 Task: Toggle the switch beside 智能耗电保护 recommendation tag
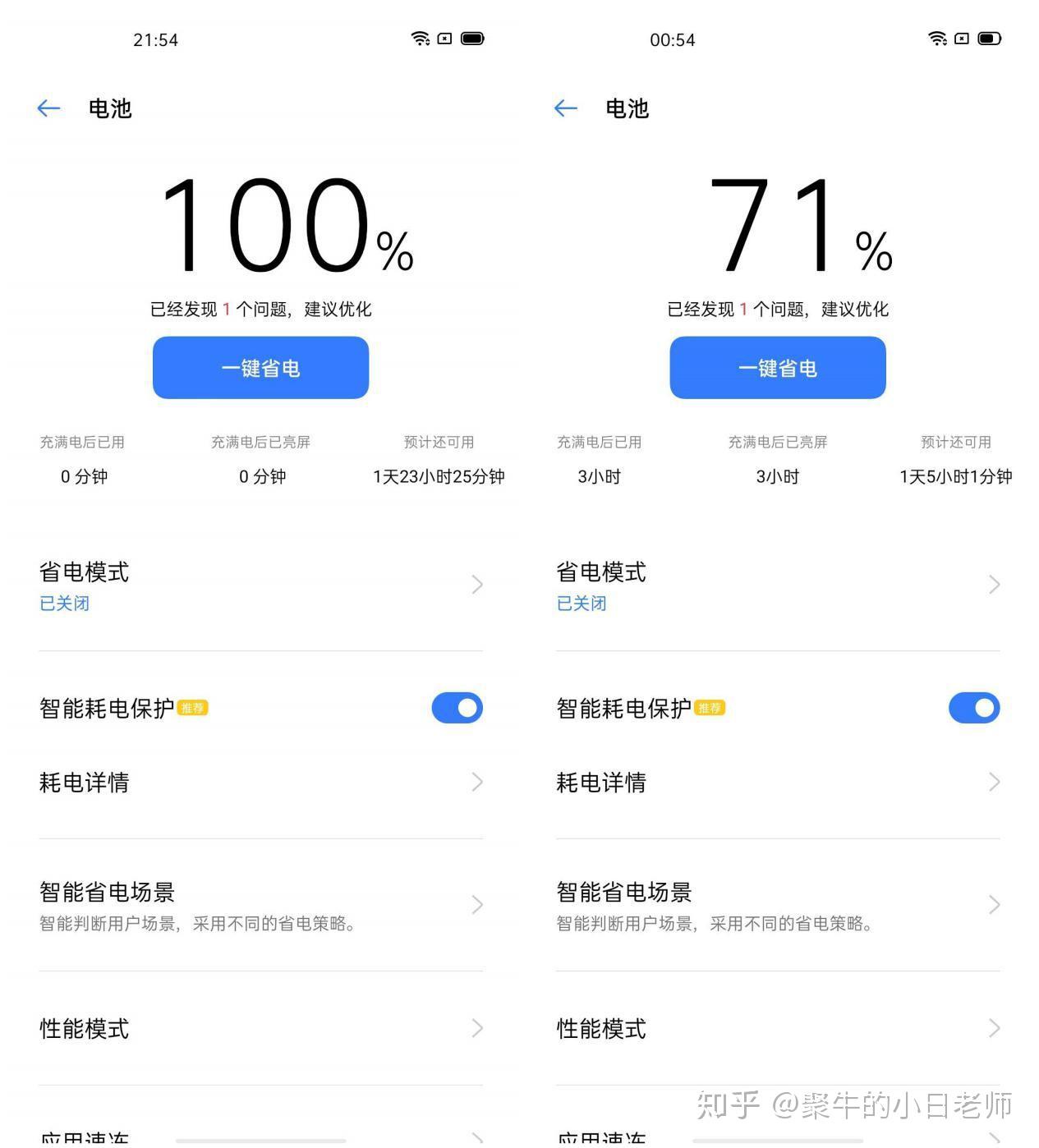pyautogui.click(x=457, y=707)
